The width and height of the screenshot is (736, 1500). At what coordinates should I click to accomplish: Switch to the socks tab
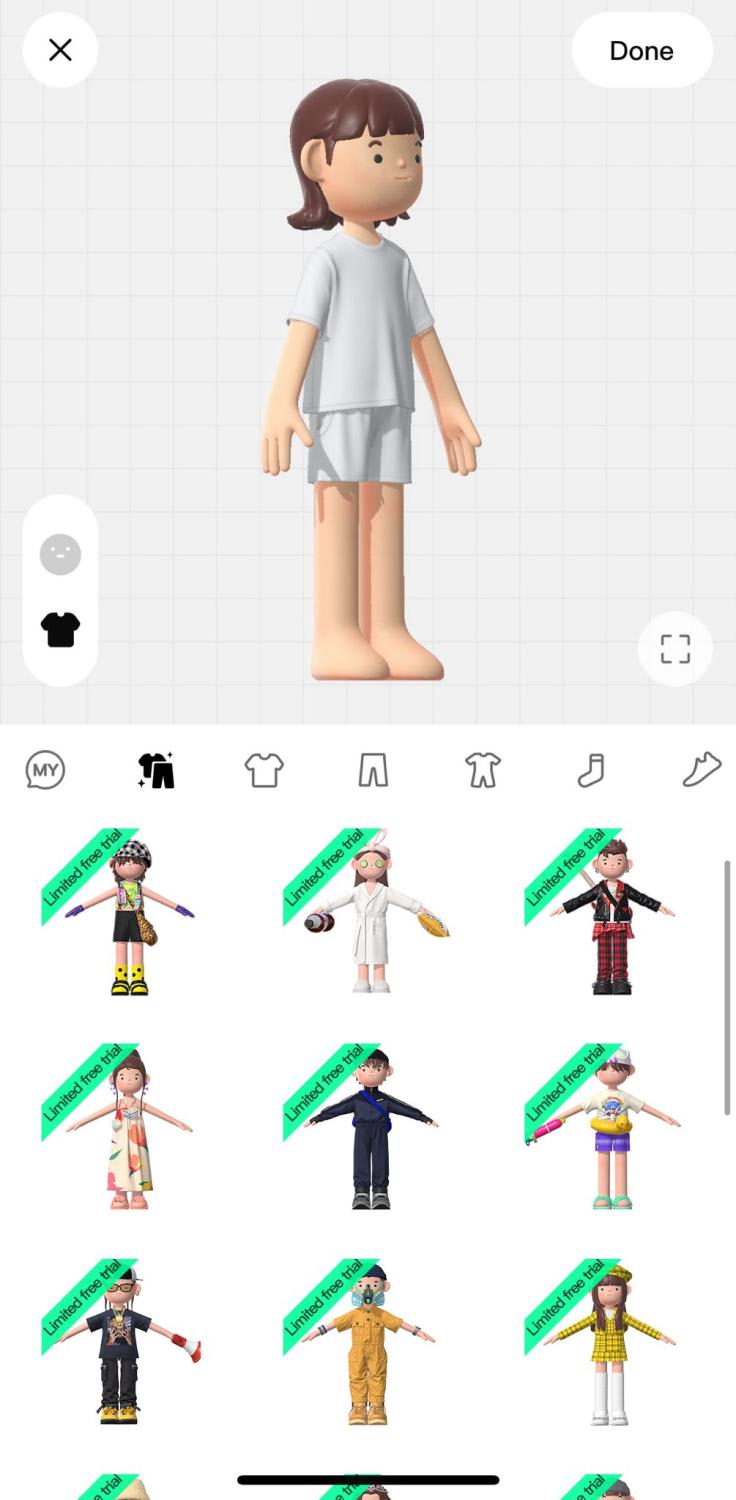(591, 770)
